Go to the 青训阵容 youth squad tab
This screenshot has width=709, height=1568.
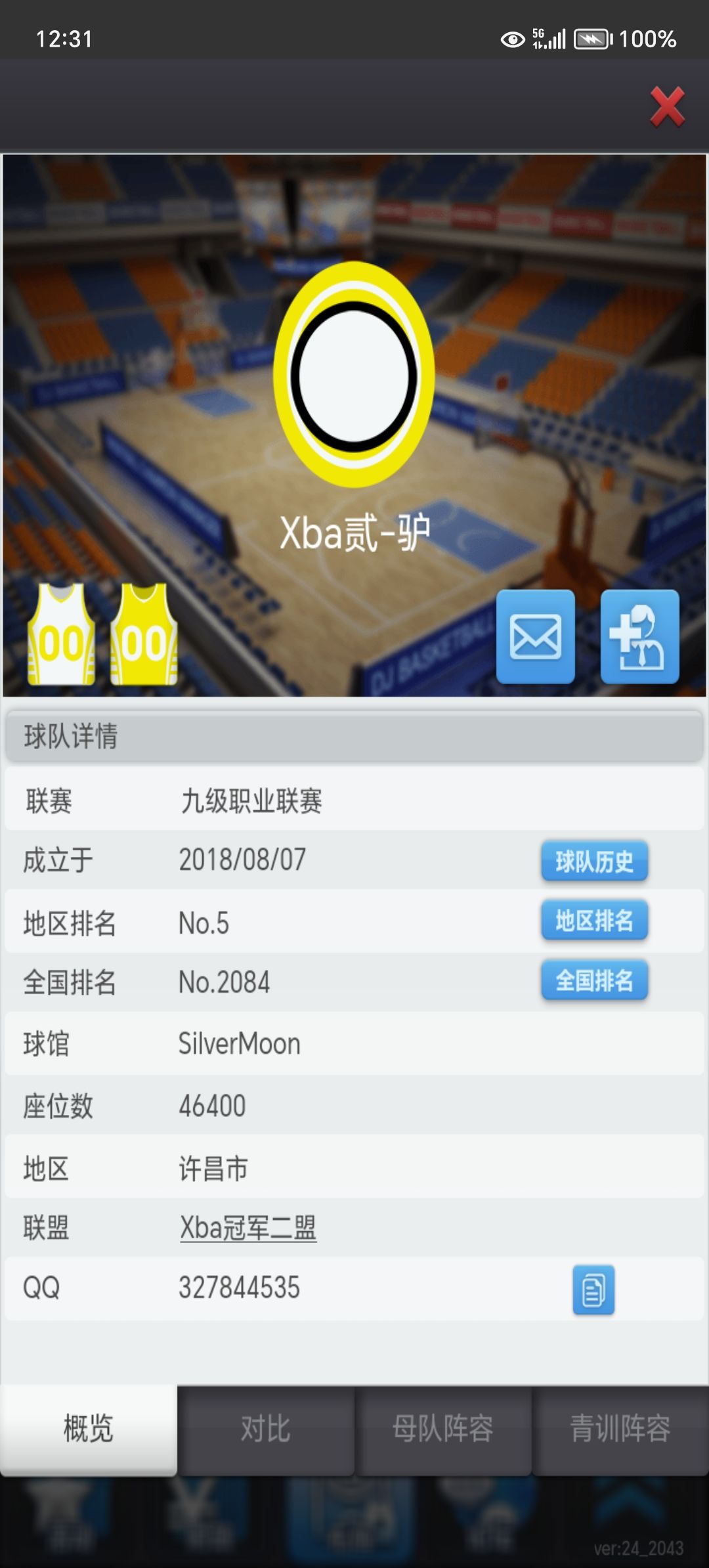[x=620, y=1429]
